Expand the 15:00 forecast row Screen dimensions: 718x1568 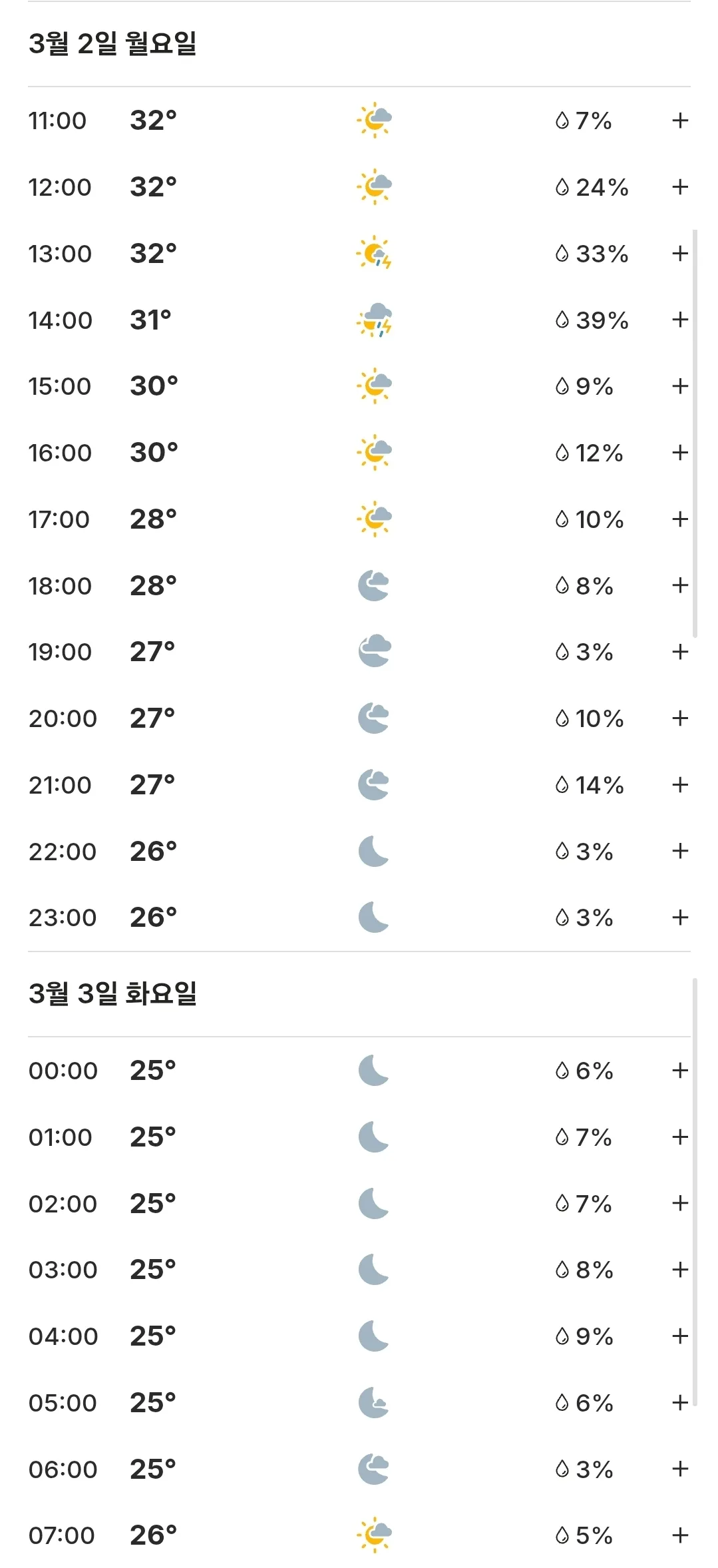click(x=679, y=386)
